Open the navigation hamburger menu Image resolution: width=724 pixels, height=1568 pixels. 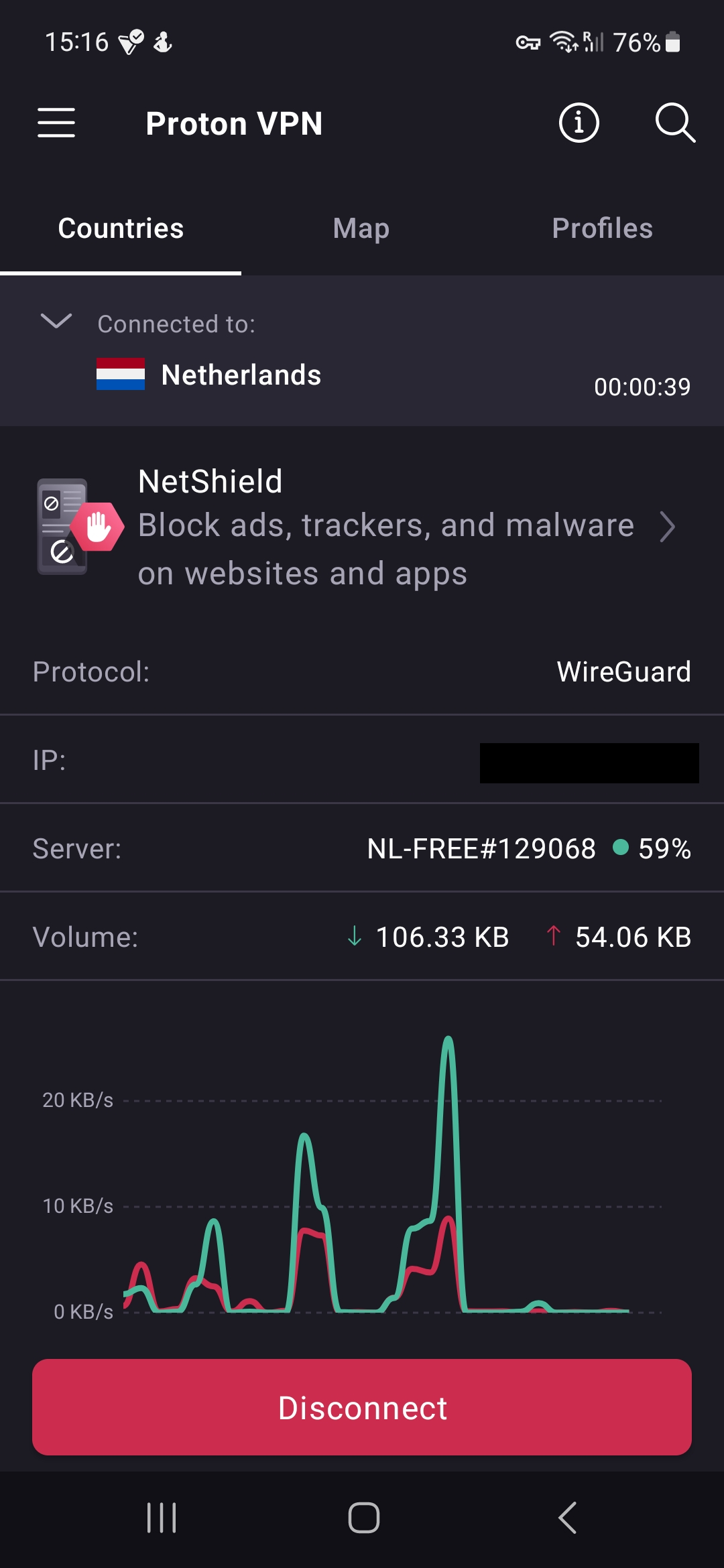(56, 123)
